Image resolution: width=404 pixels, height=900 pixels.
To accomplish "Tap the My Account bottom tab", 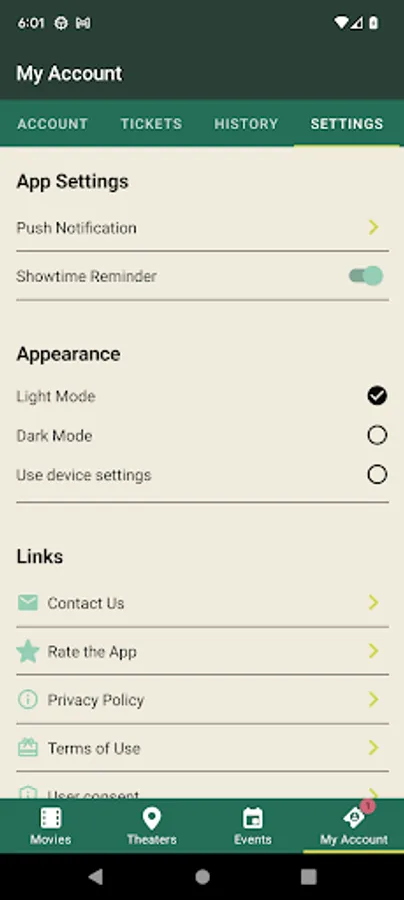I will pyautogui.click(x=354, y=826).
